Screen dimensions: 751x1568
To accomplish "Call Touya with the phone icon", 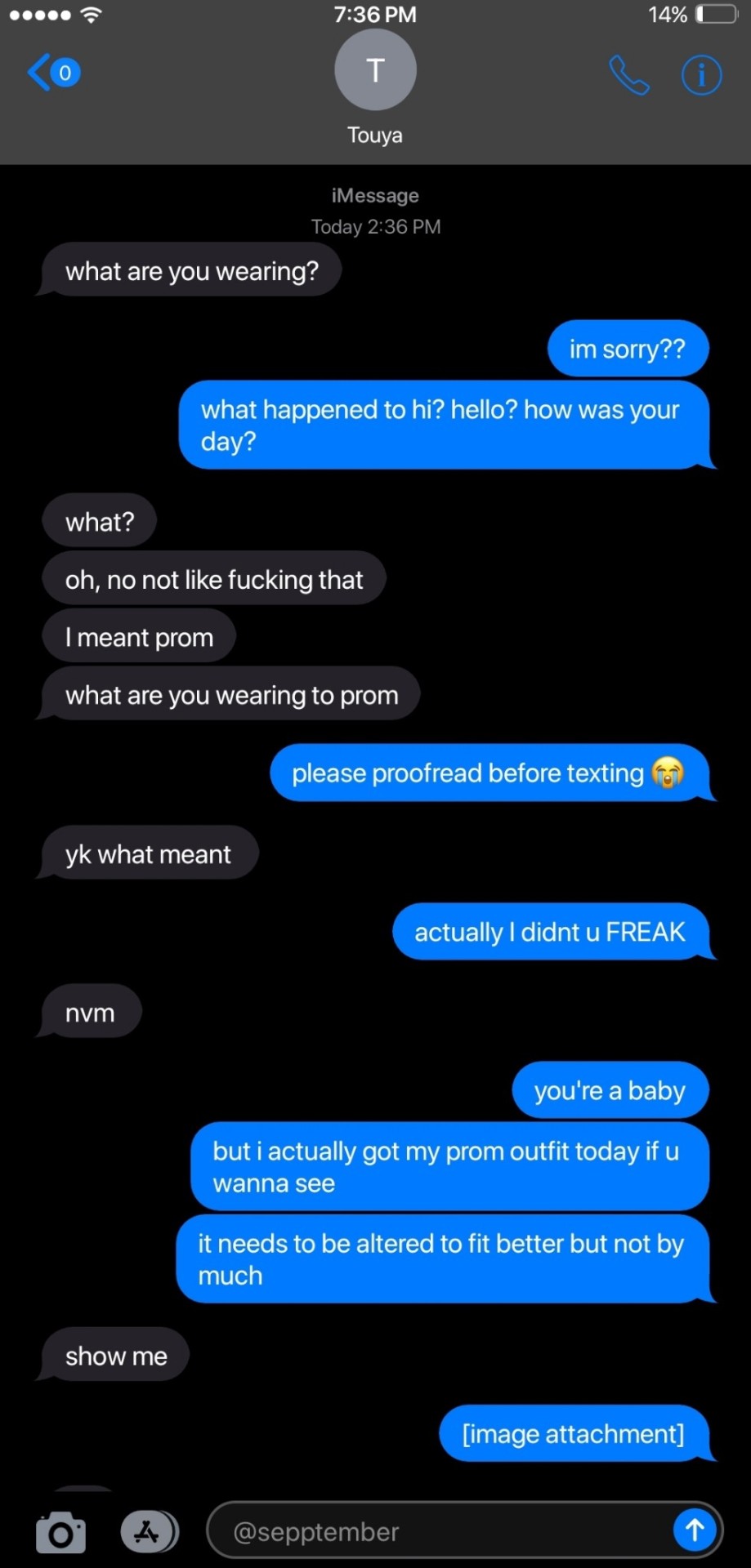I will (628, 76).
